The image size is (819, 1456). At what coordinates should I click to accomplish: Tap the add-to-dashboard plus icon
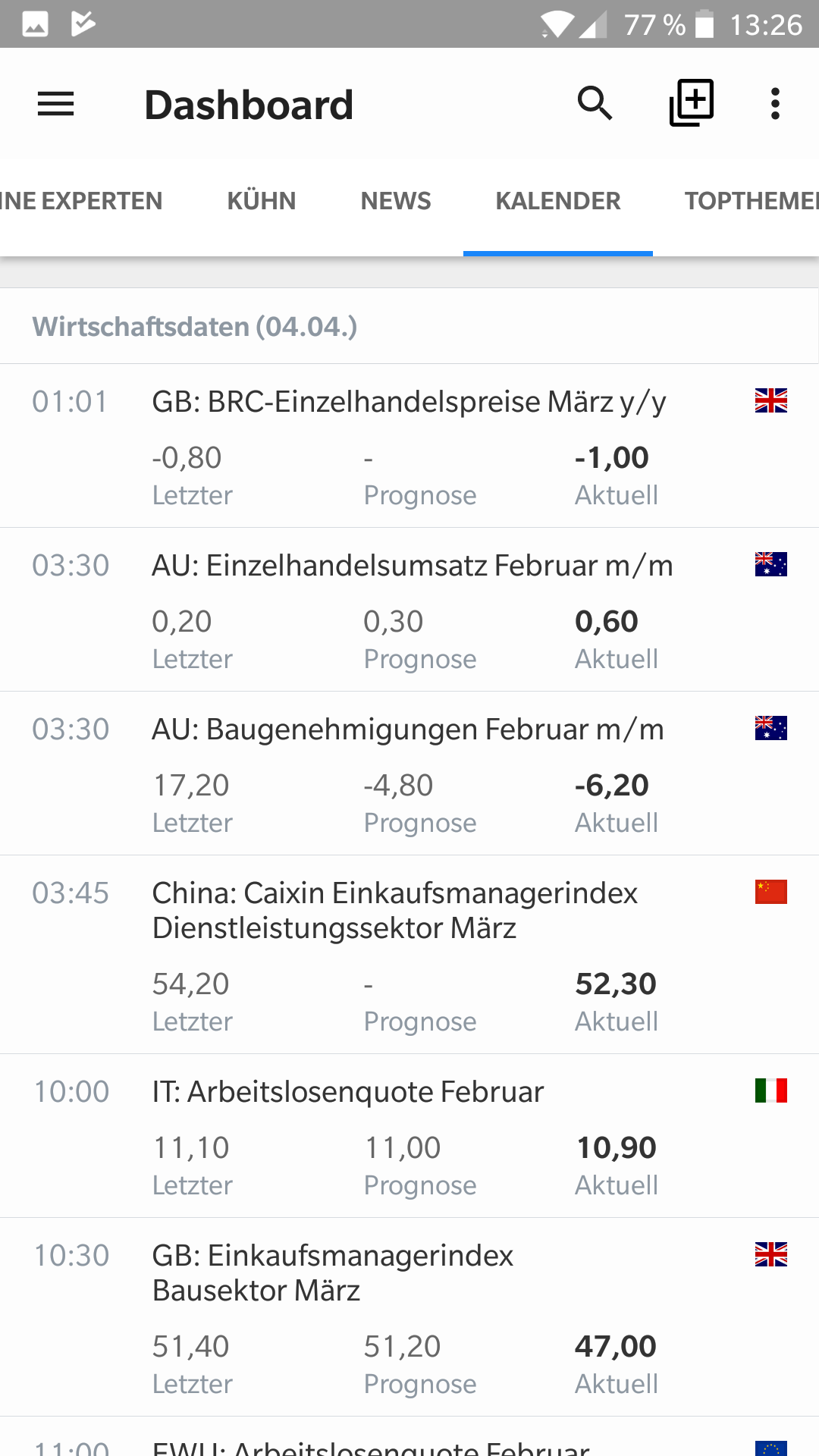(692, 103)
